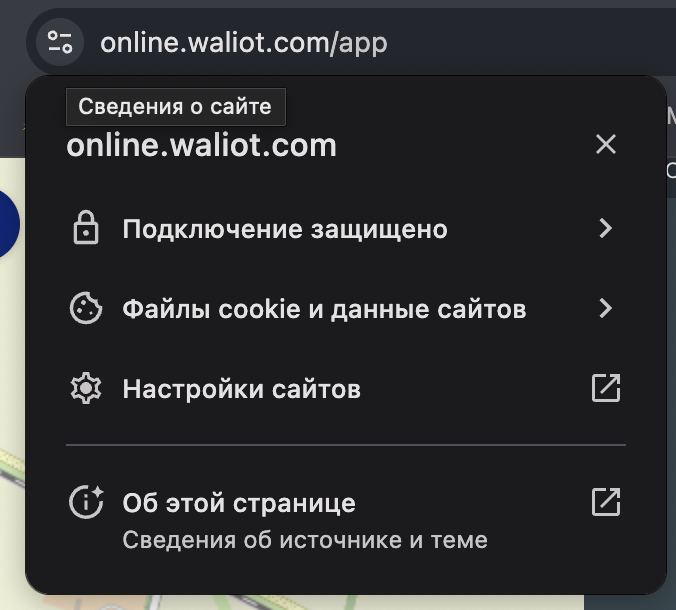Viewport: 676px width, 610px height.
Task: Open Подключение защищено details
Action: click(x=345, y=229)
